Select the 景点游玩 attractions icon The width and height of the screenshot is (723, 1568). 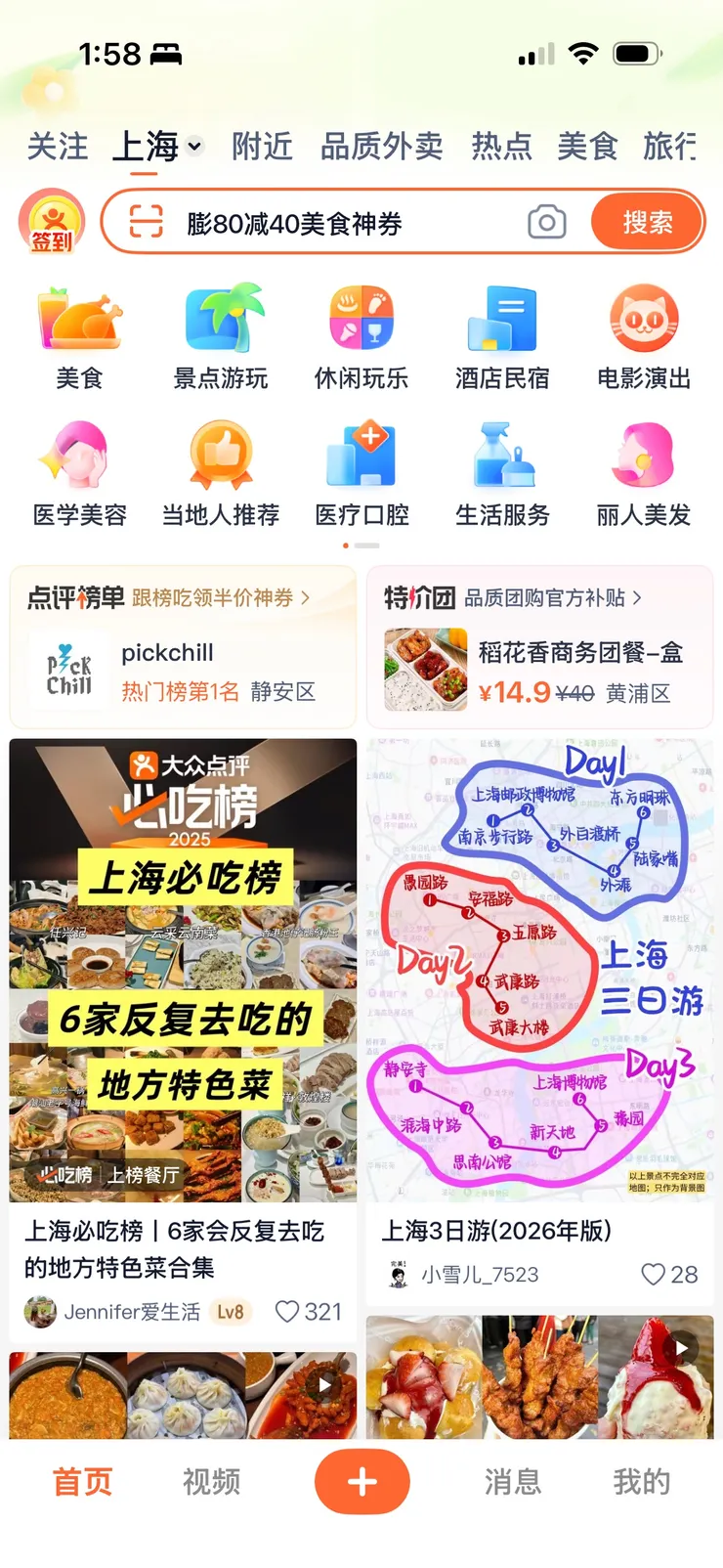(x=220, y=332)
